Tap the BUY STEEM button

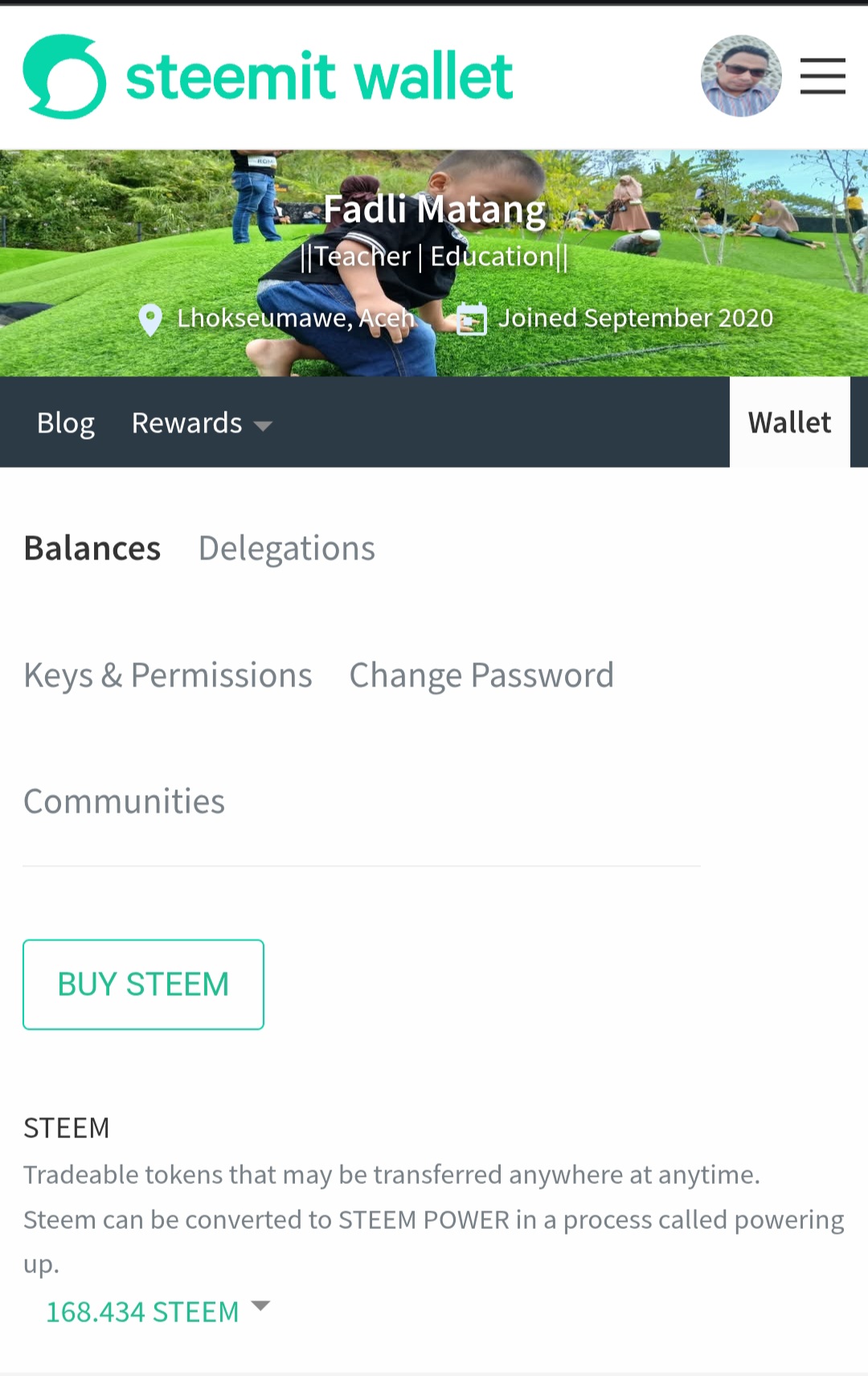pos(143,985)
